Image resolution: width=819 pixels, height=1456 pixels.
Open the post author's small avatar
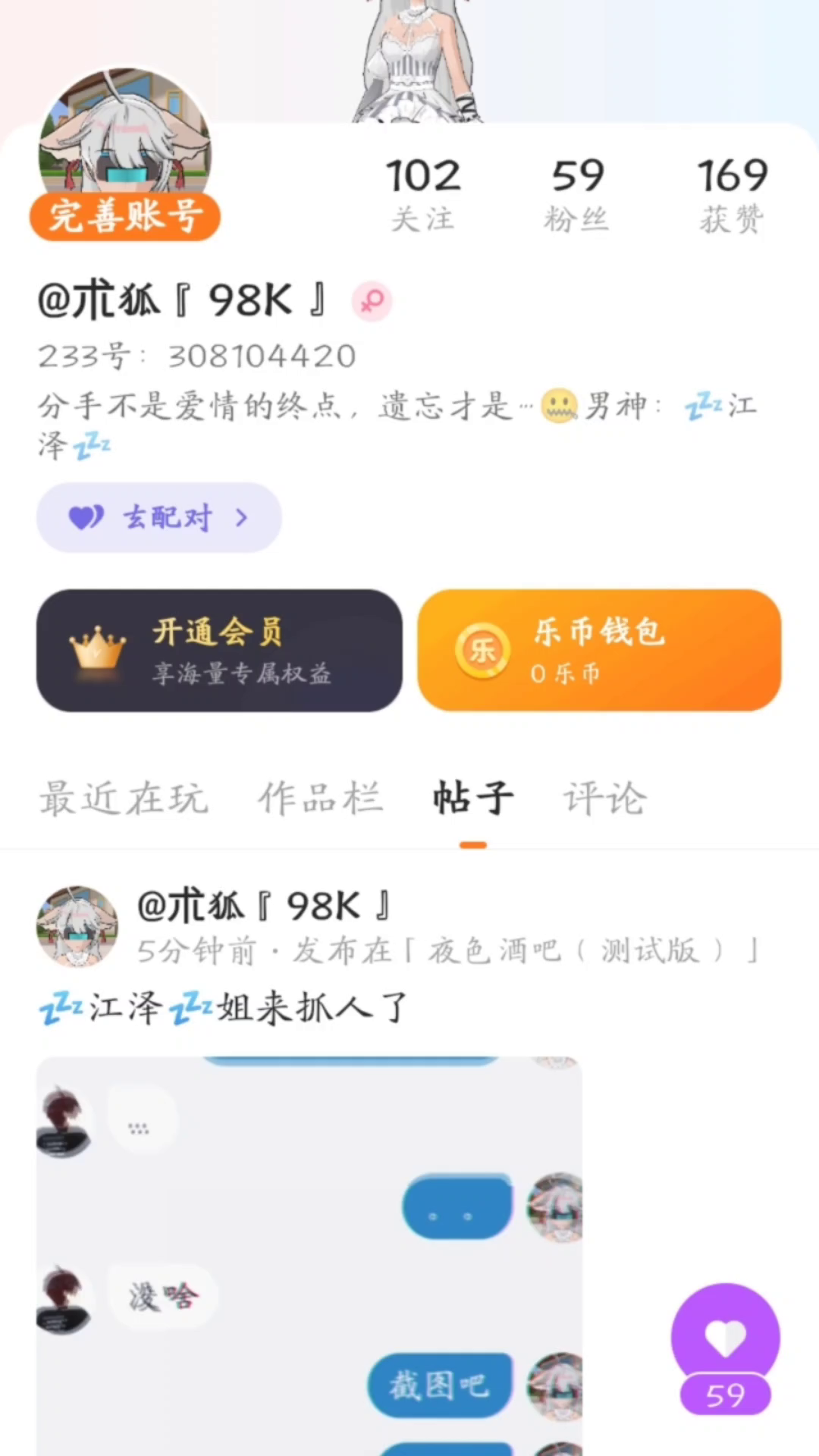coord(77,926)
